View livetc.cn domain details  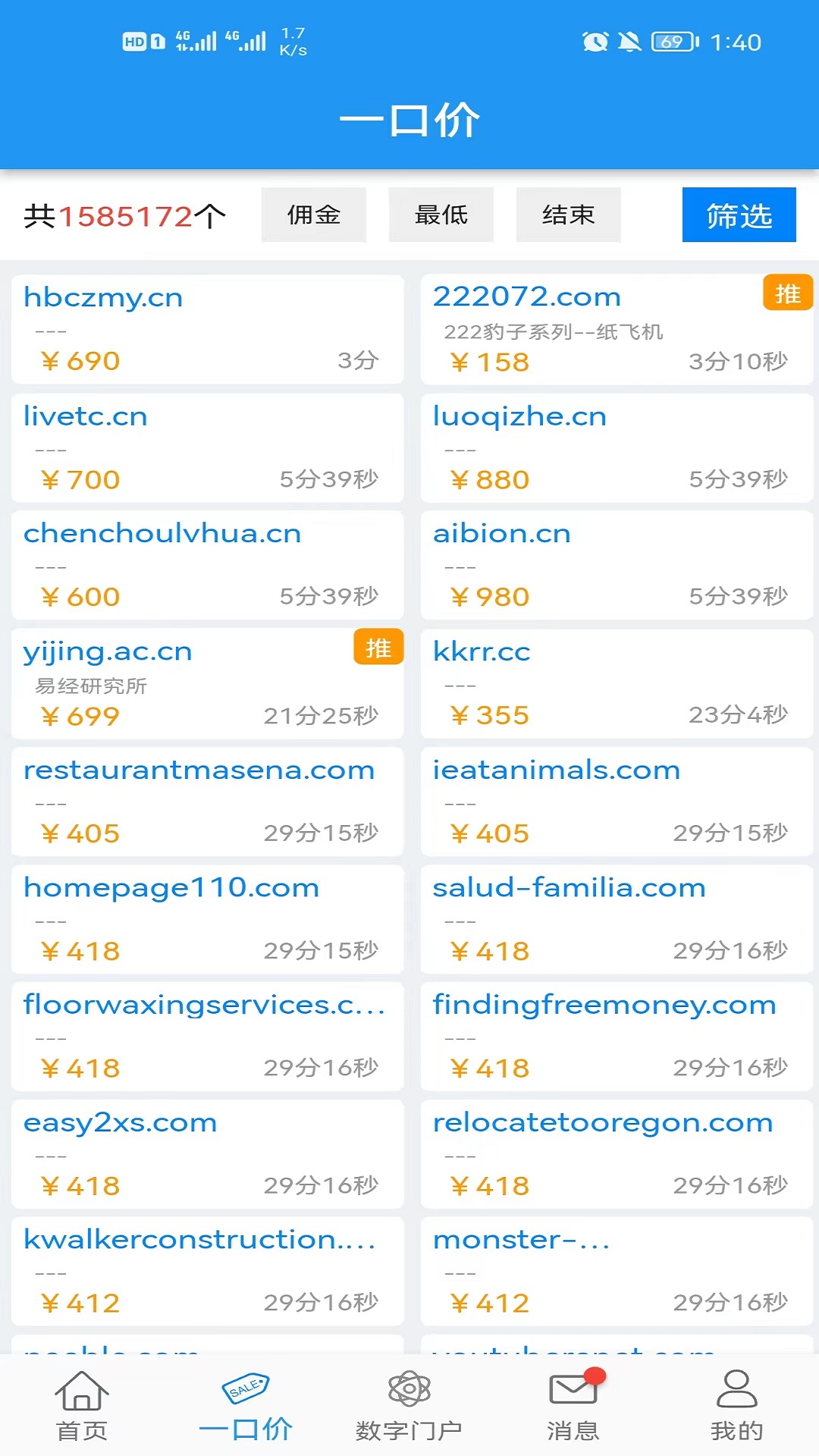pos(207,447)
